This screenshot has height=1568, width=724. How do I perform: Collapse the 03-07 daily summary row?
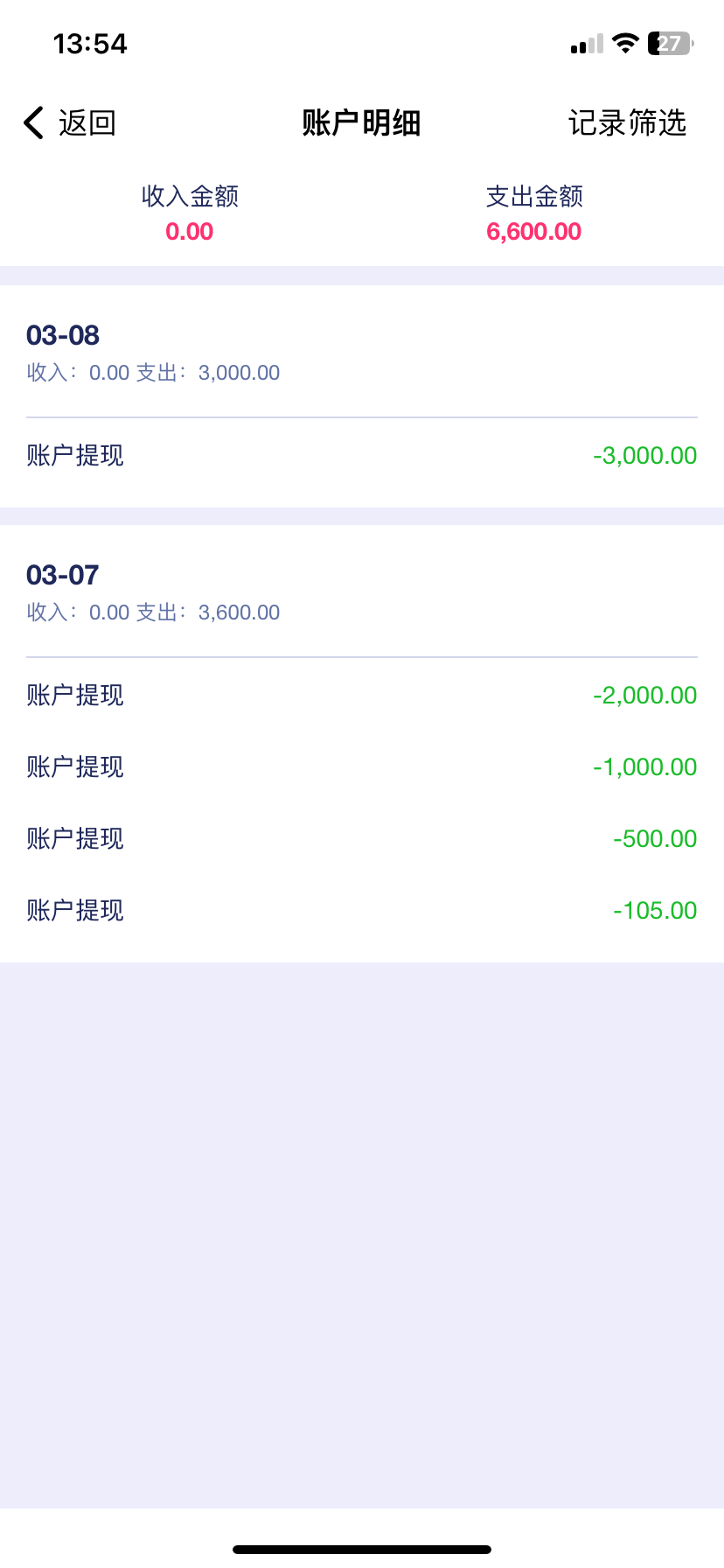[x=152, y=612]
